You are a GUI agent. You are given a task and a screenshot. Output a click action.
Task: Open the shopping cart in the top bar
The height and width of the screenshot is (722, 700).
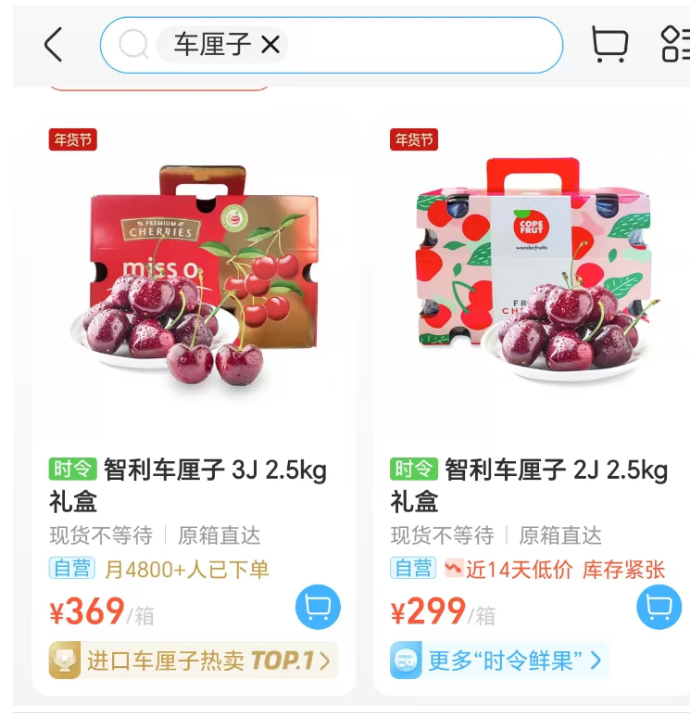609,45
